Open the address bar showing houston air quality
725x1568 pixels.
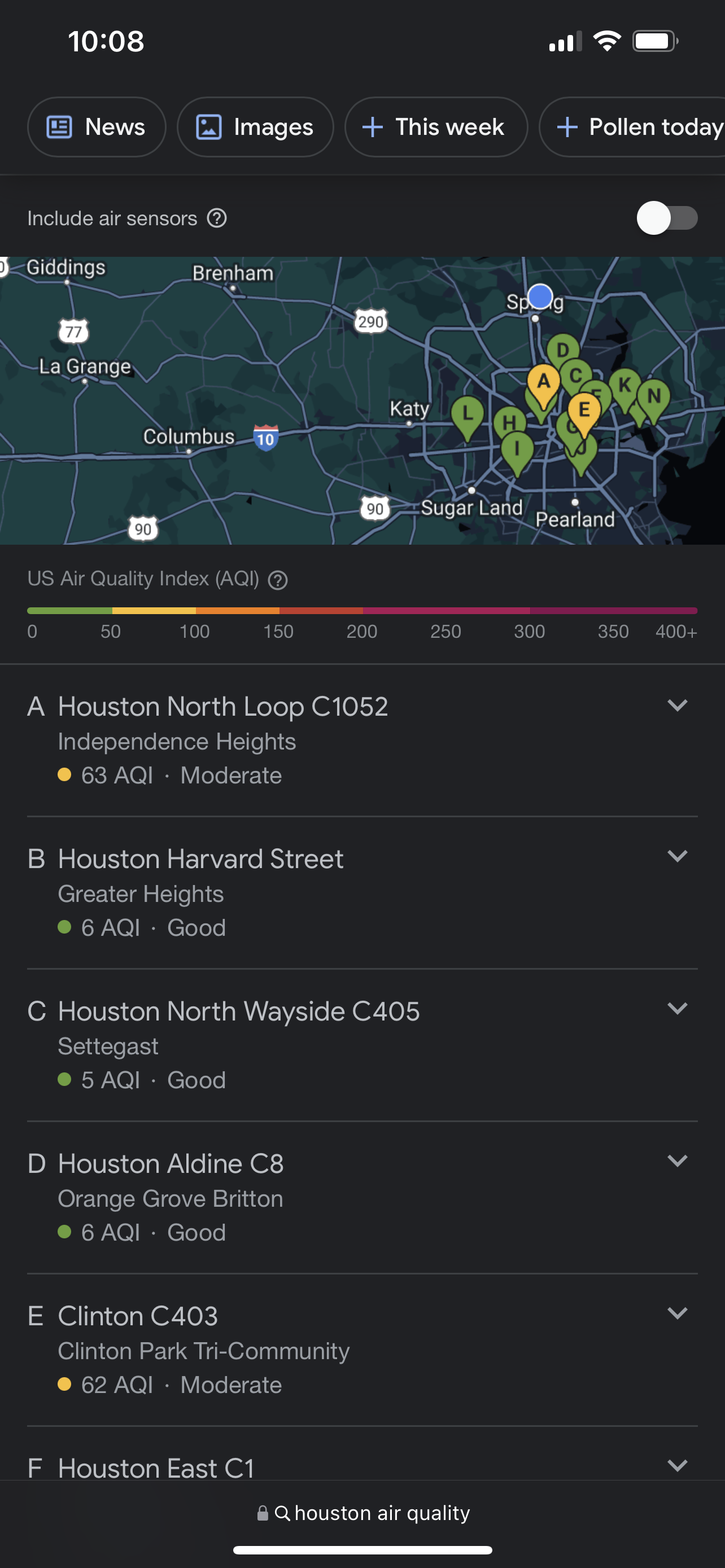coord(363,1513)
